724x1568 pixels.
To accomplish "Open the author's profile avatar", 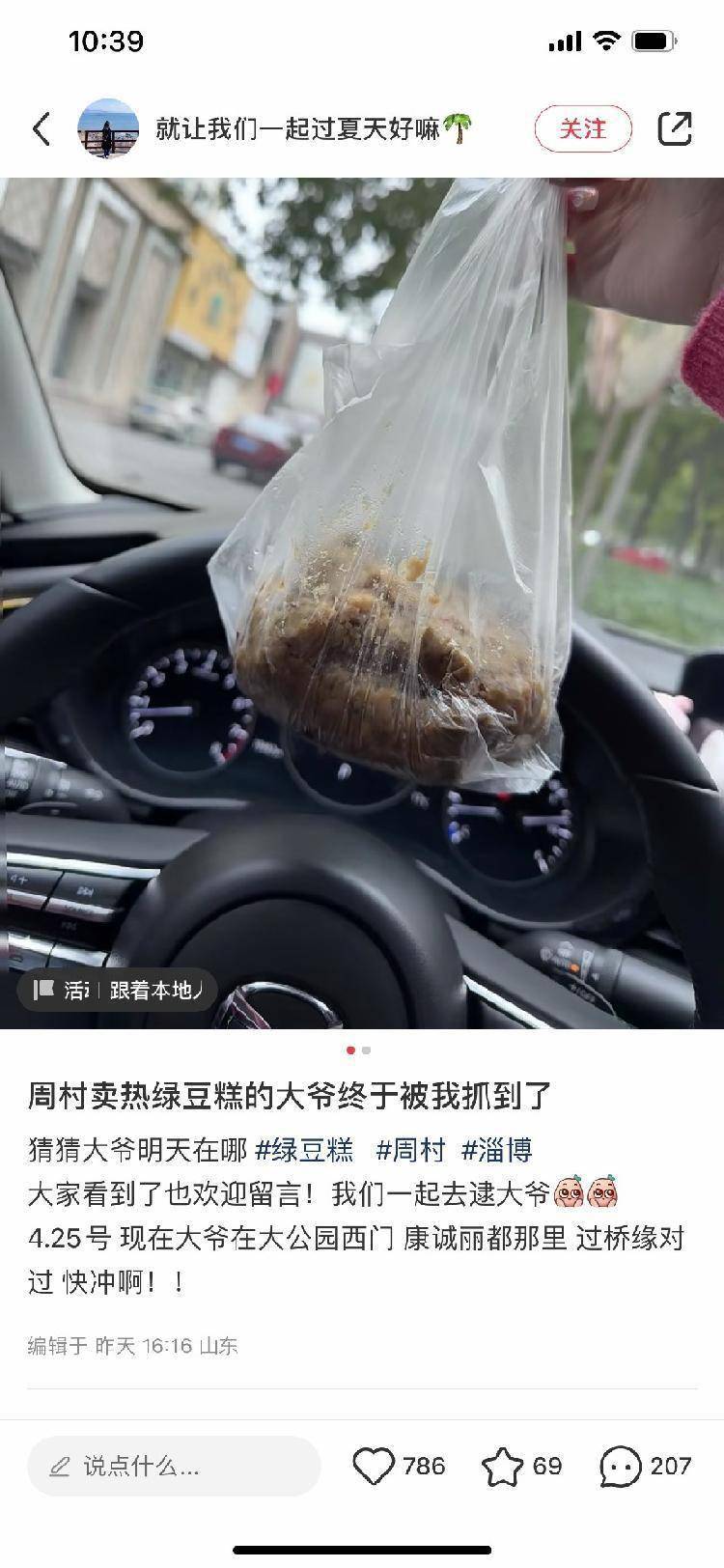I will pos(108,128).
